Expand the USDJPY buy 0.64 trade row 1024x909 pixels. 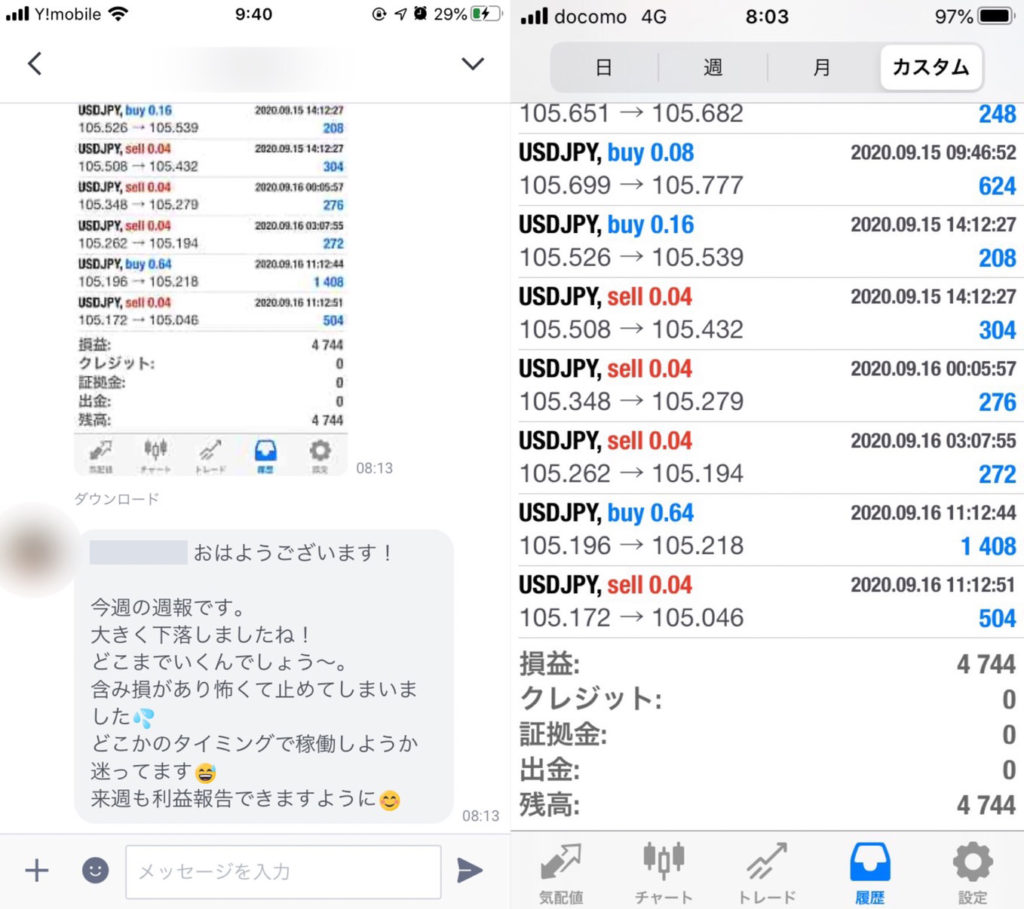click(x=767, y=529)
